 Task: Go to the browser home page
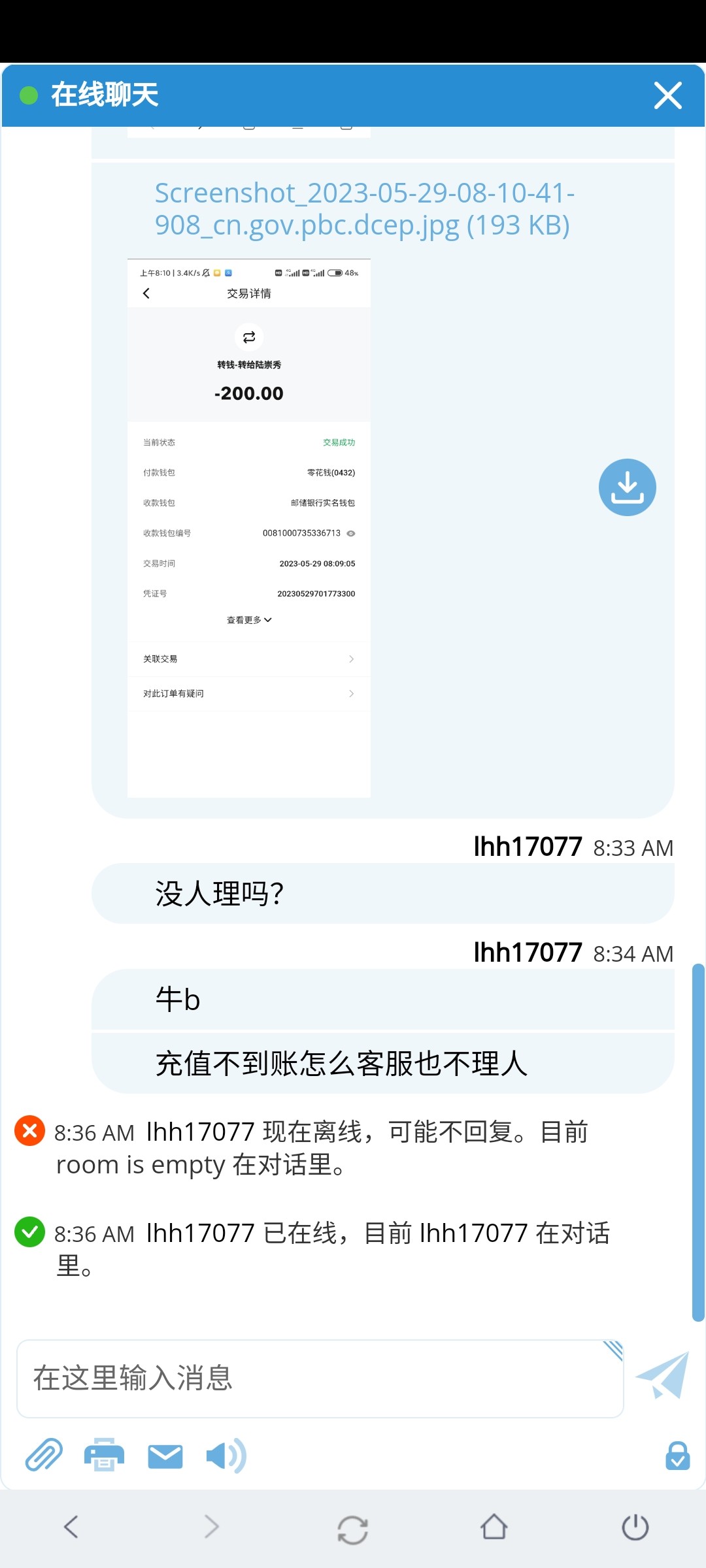[494, 1527]
